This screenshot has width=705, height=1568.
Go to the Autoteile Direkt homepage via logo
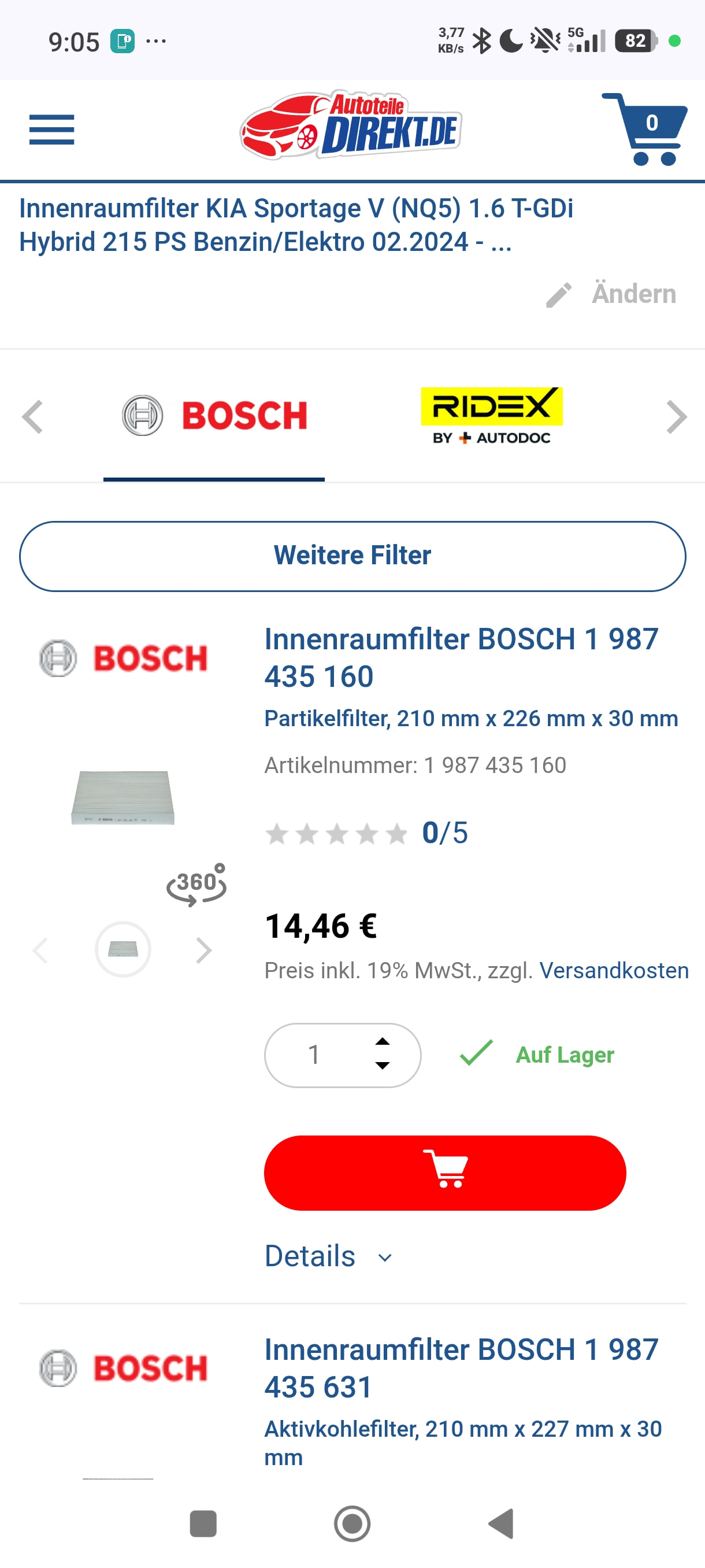tap(351, 125)
